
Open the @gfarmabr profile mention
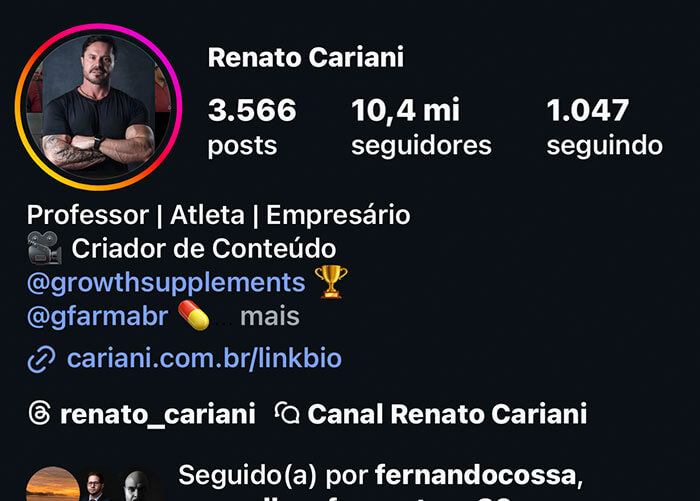pos(97,317)
